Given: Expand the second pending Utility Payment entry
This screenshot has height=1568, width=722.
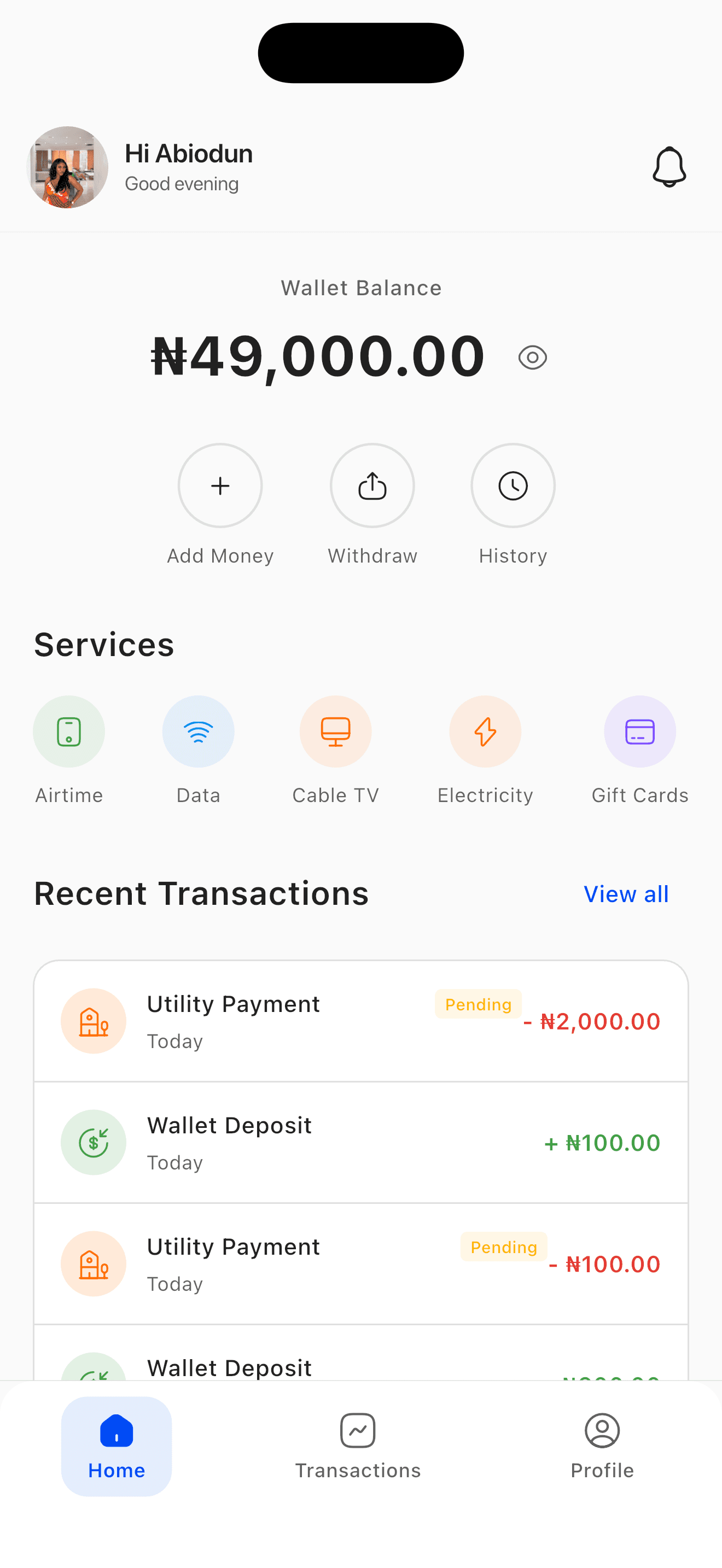Looking at the screenshot, I should (x=361, y=1263).
